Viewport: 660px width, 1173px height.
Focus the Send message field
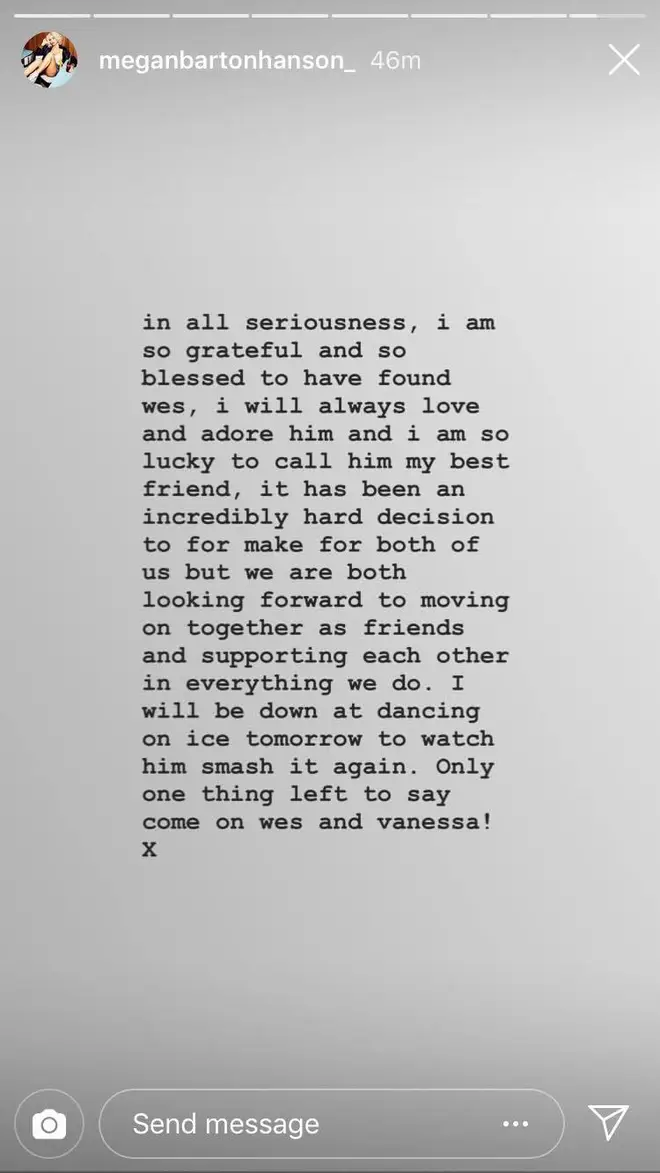331,1124
